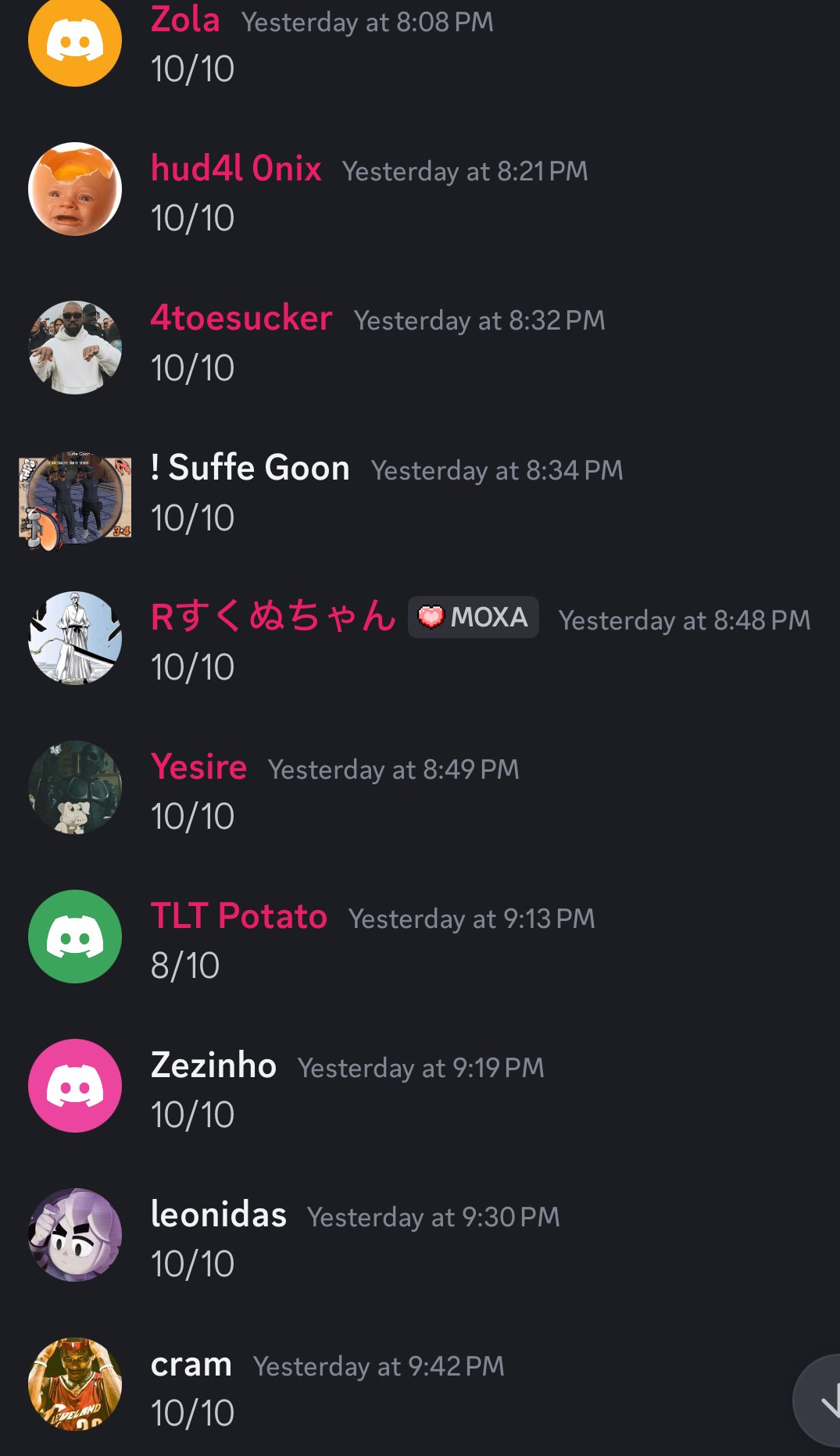View Zezinho's profile
Viewport: 840px width, 1456px height.
tap(75, 1086)
